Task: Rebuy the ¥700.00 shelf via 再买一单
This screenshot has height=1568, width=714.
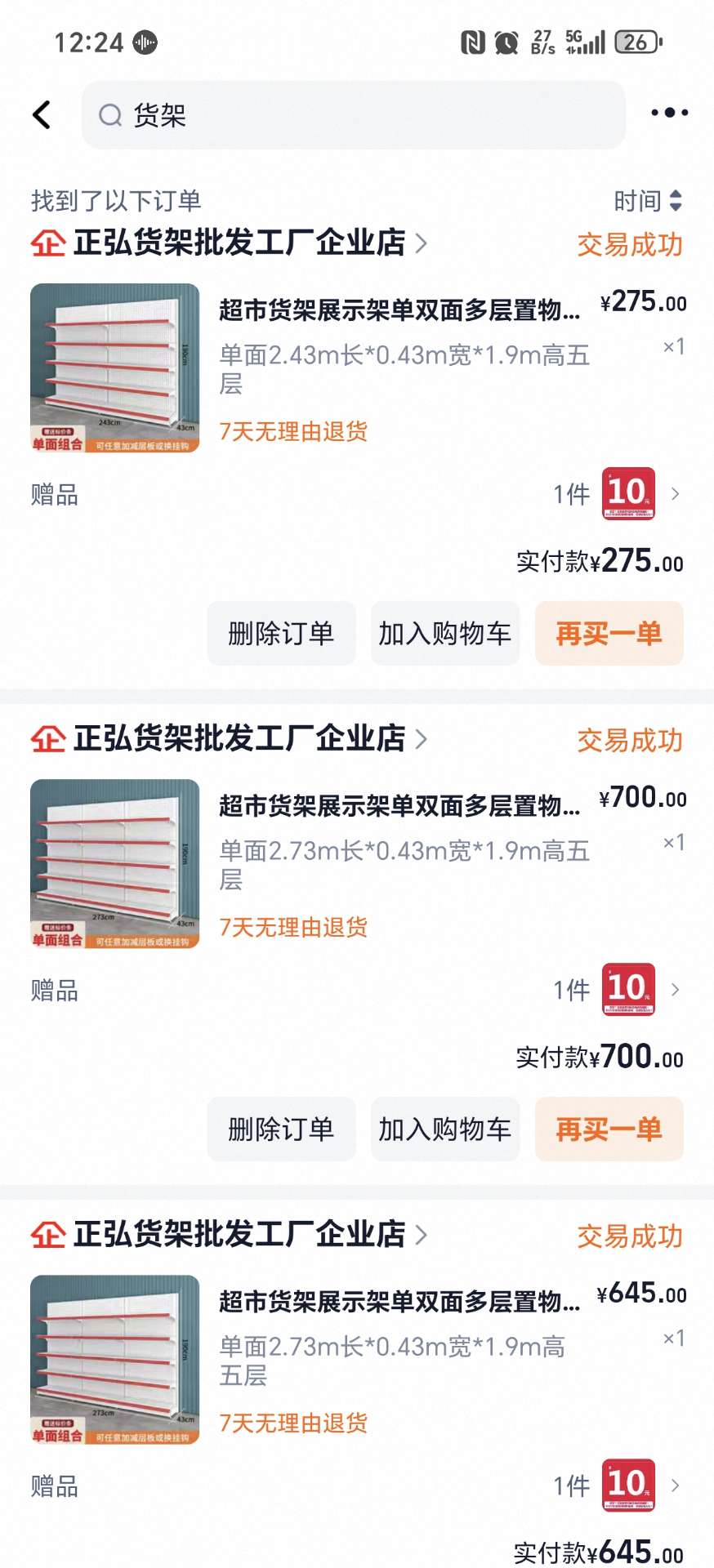Action: (609, 1129)
